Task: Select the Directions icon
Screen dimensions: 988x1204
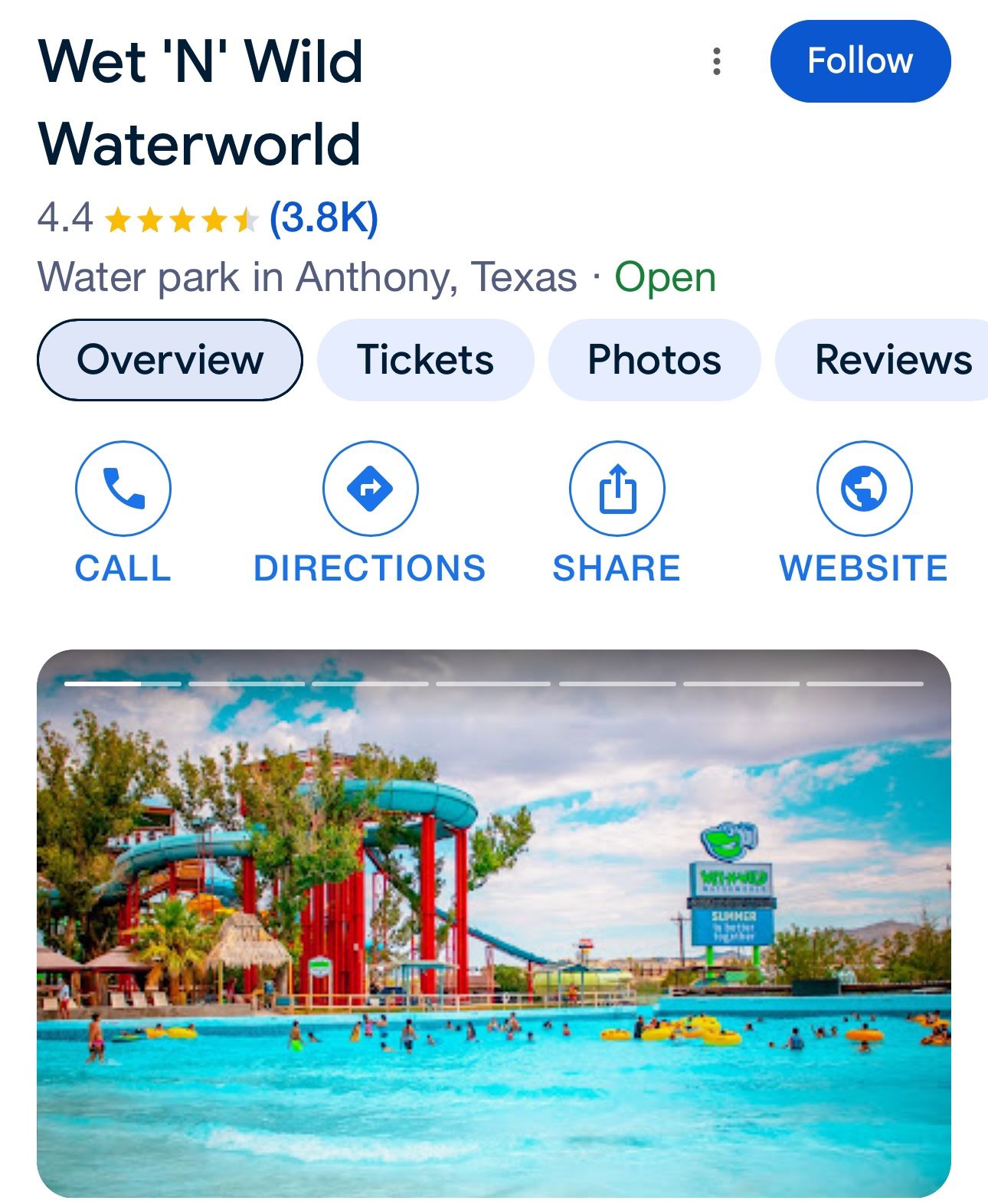Action: [371, 489]
